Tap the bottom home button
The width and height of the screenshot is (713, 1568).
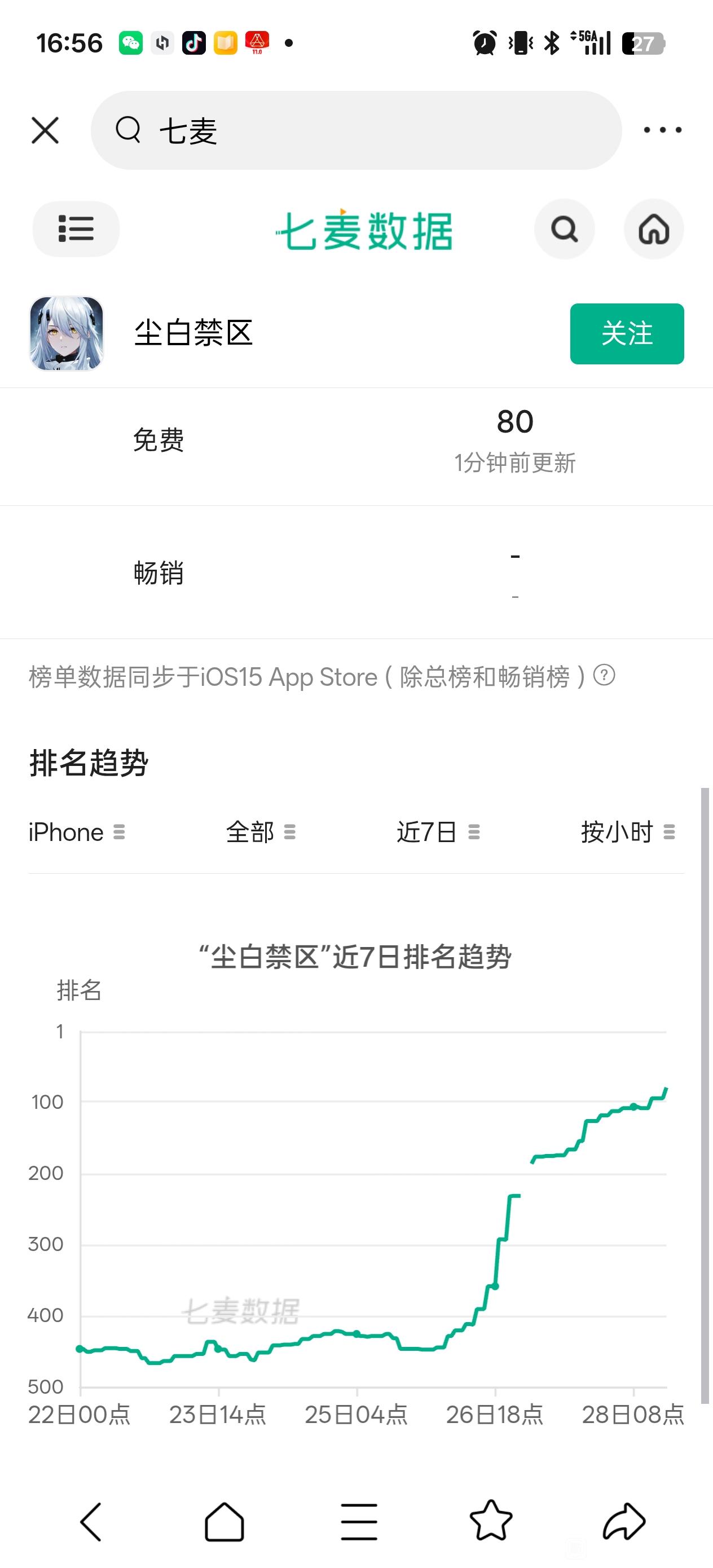224,1522
